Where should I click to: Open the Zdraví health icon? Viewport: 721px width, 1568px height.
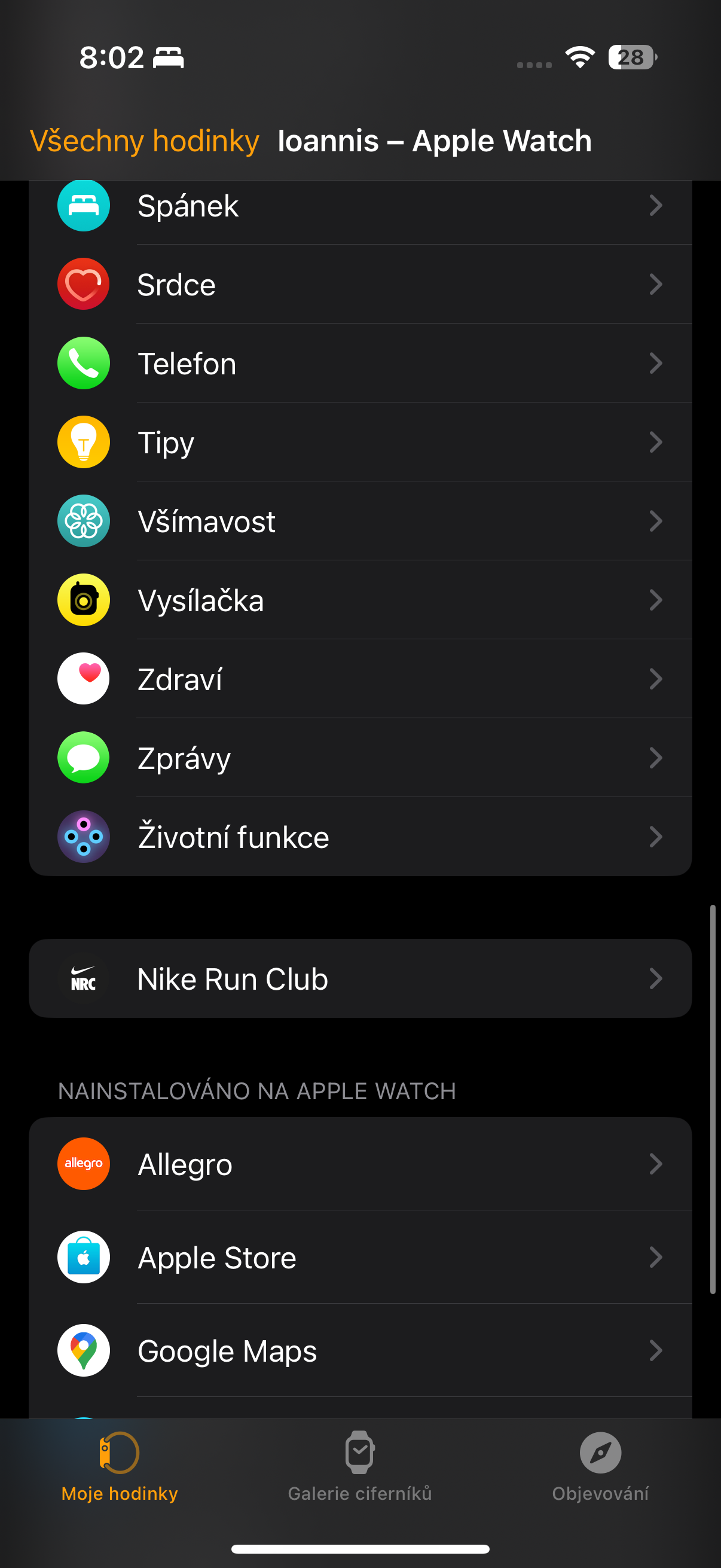(x=83, y=679)
